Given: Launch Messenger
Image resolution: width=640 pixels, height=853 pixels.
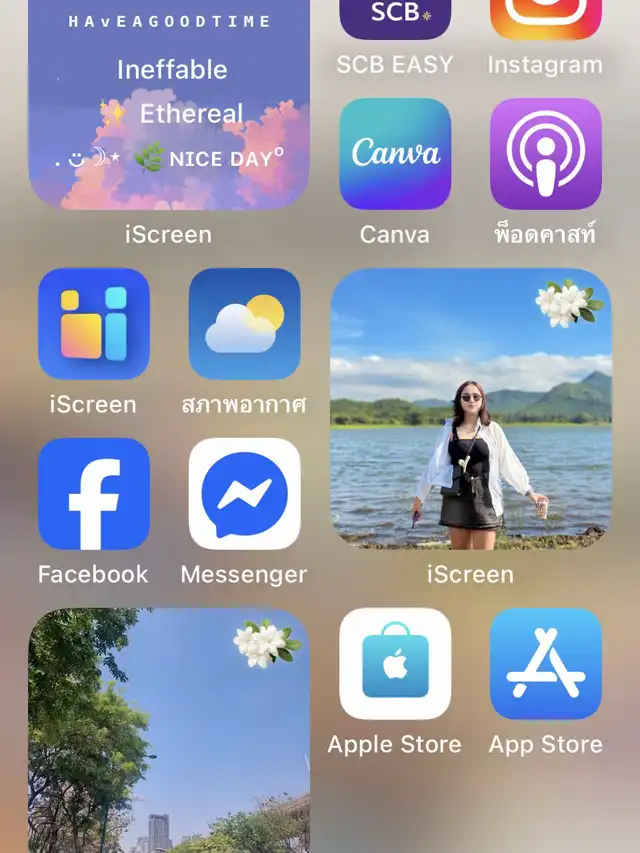Looking at the screenshot, I should coord(244,494).
